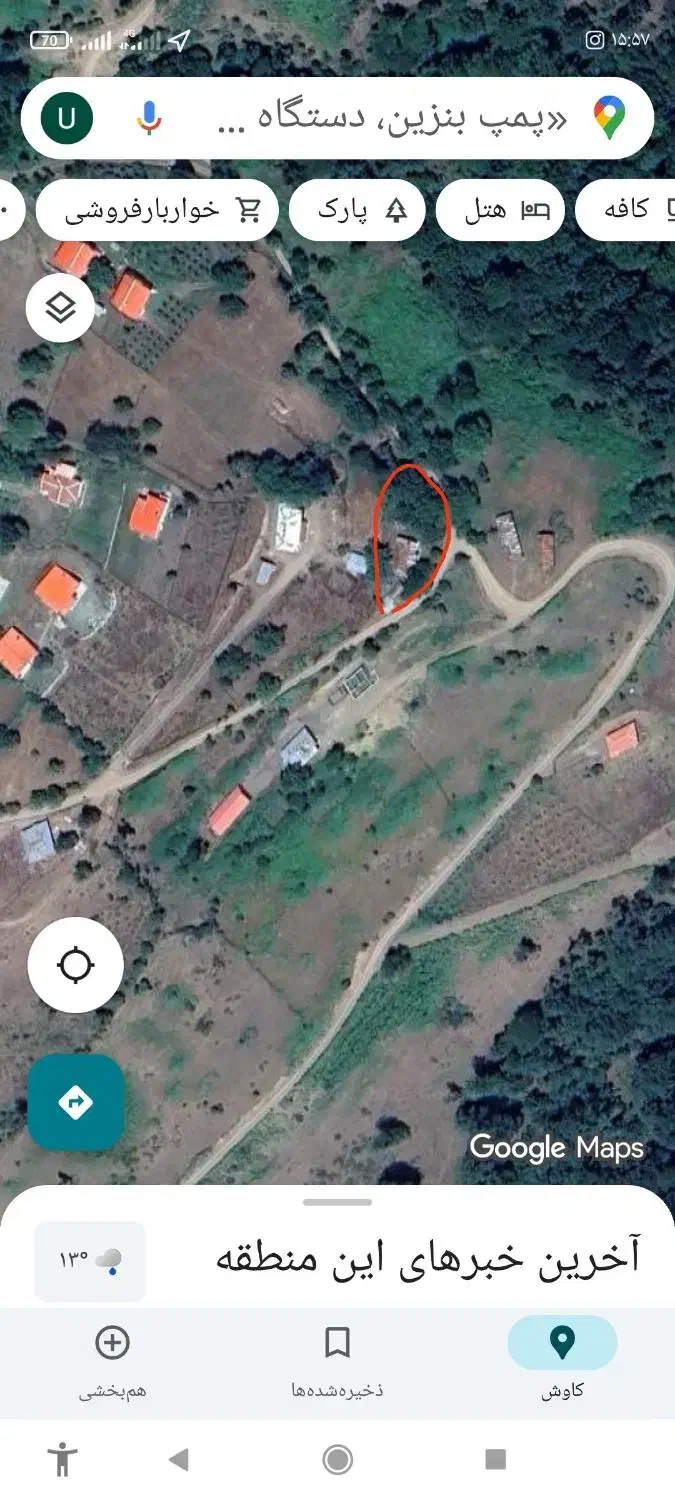Center the map on my location
Image resolution: width=675 pixels, height=1500 pixels.
click(x=76, y=966)
